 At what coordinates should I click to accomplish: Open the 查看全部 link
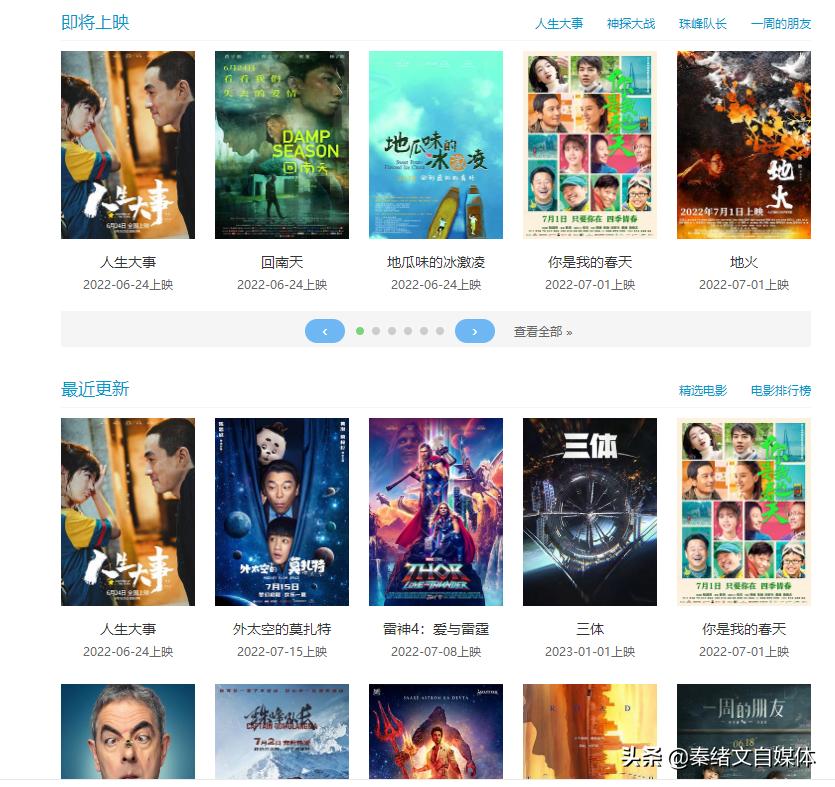click(543, 332)
